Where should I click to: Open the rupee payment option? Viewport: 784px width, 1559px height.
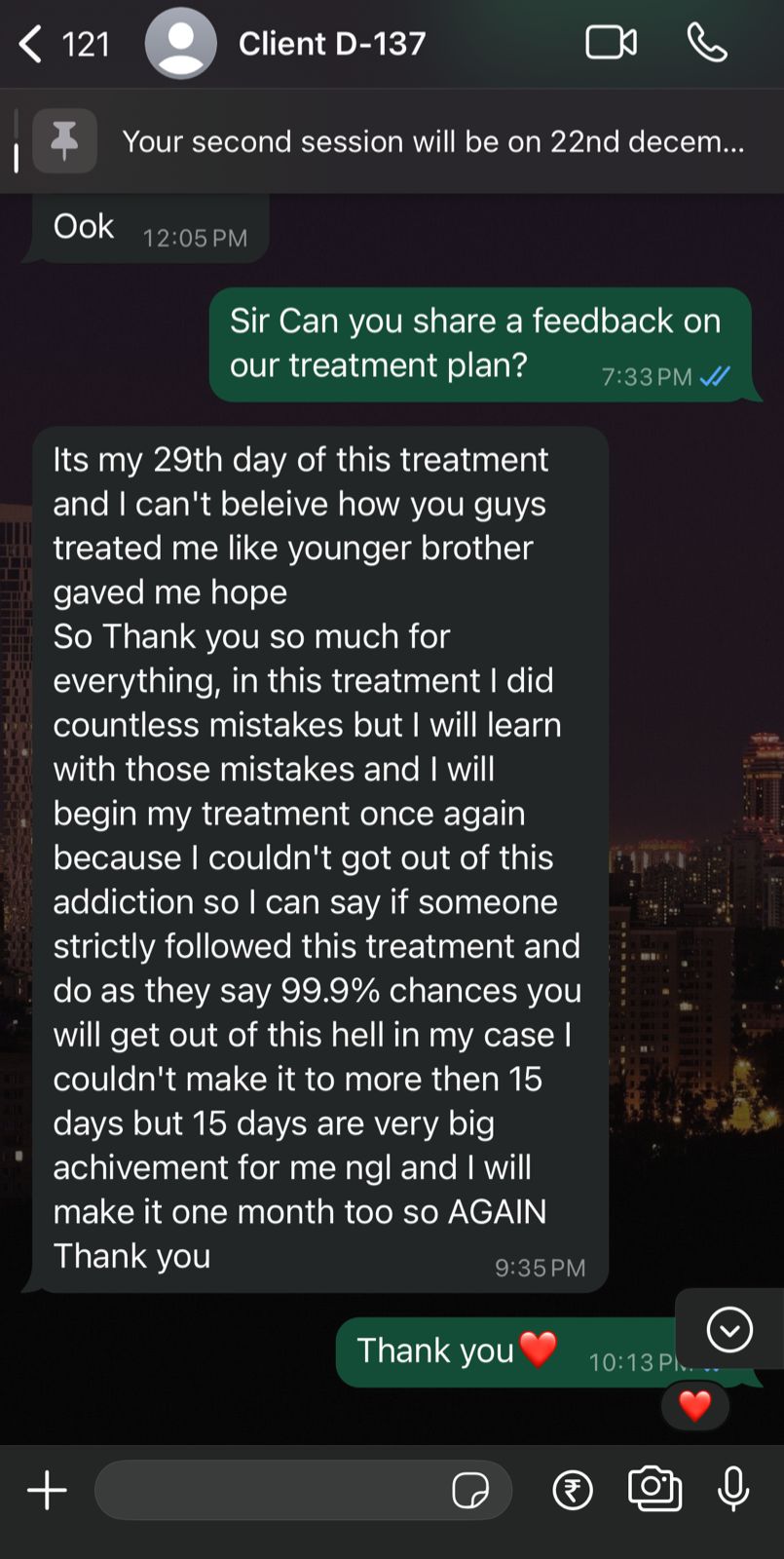coord(573,1490)
